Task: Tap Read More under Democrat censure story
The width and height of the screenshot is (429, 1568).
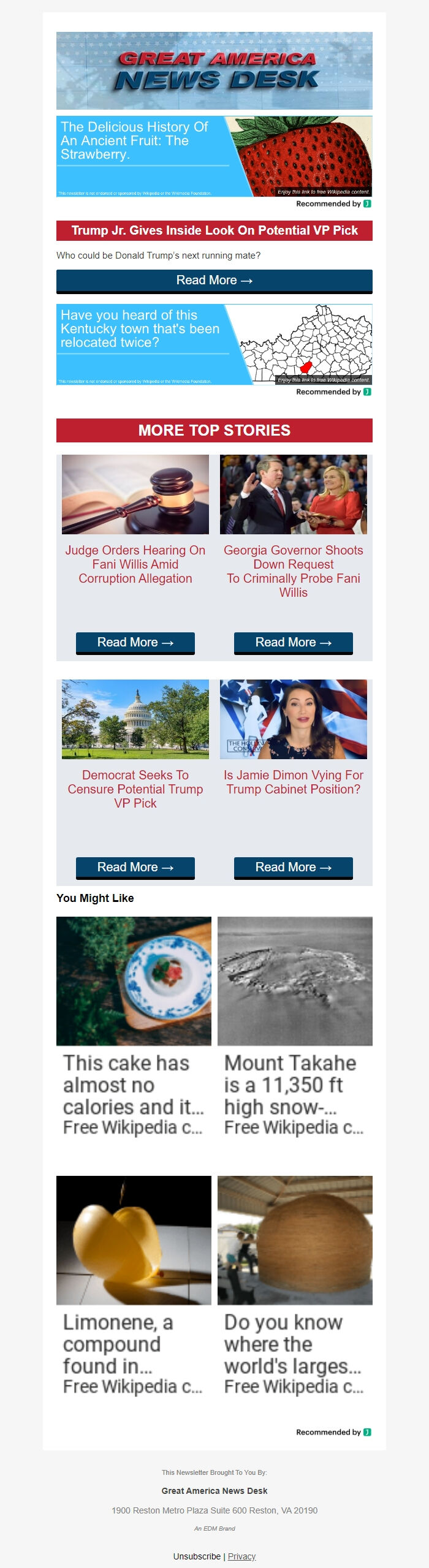Action: (x=135, y=868)
